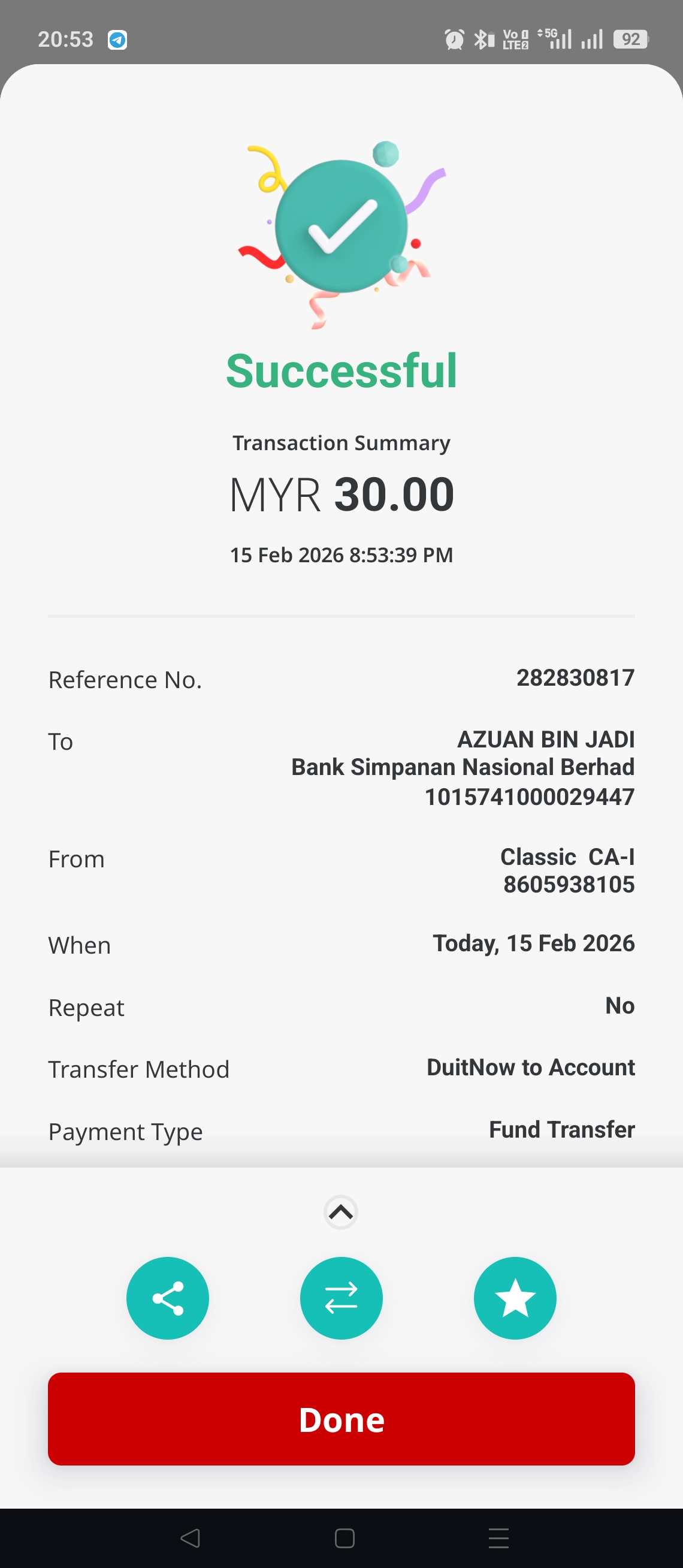683x1568 pixels.
Task: Add recipient to favourites with star icon
Action: pyautogui.click(x=515, y=1298)
